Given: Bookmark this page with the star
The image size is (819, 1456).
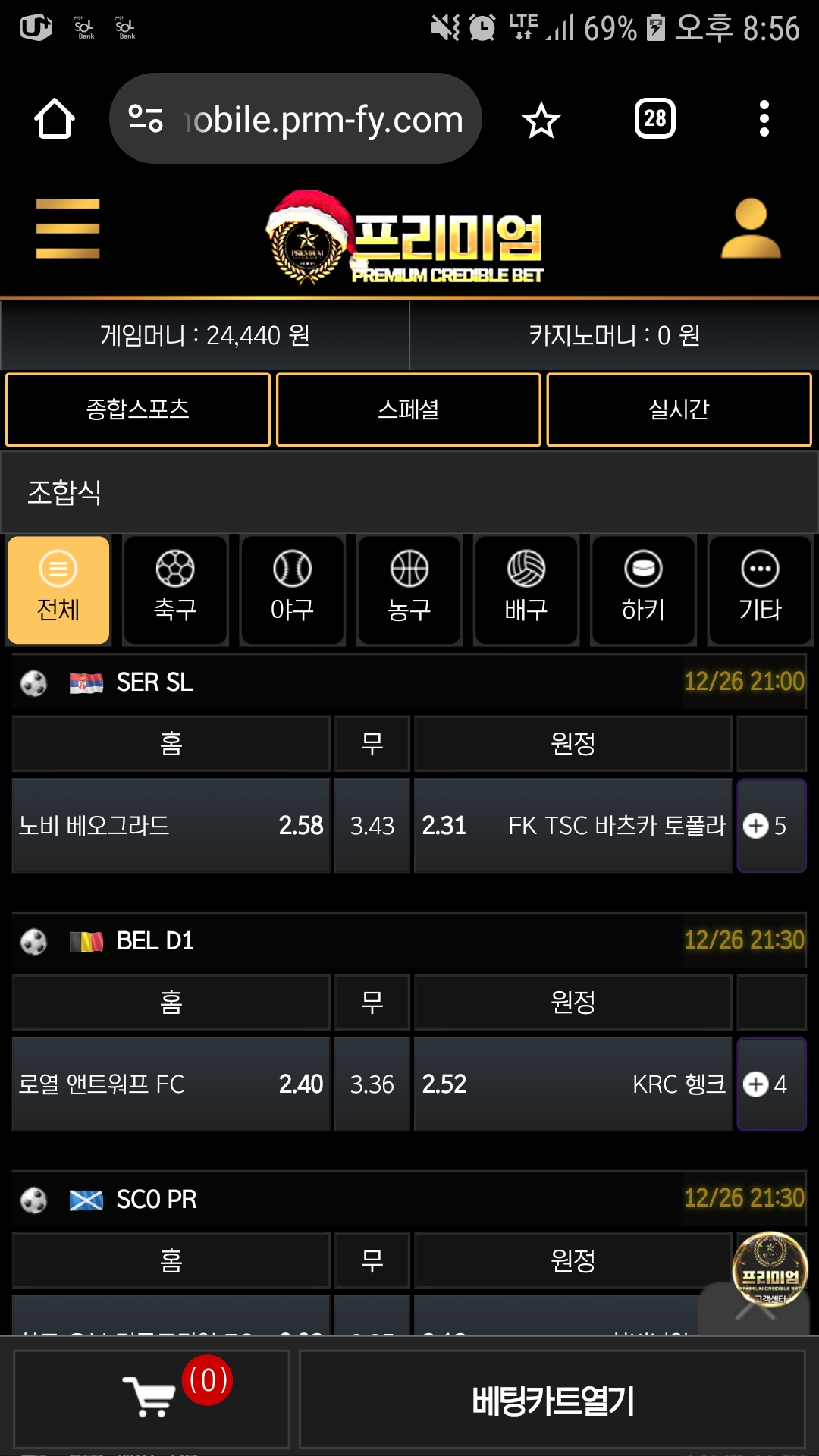Looking at the screenshot, I should (541, 120).
